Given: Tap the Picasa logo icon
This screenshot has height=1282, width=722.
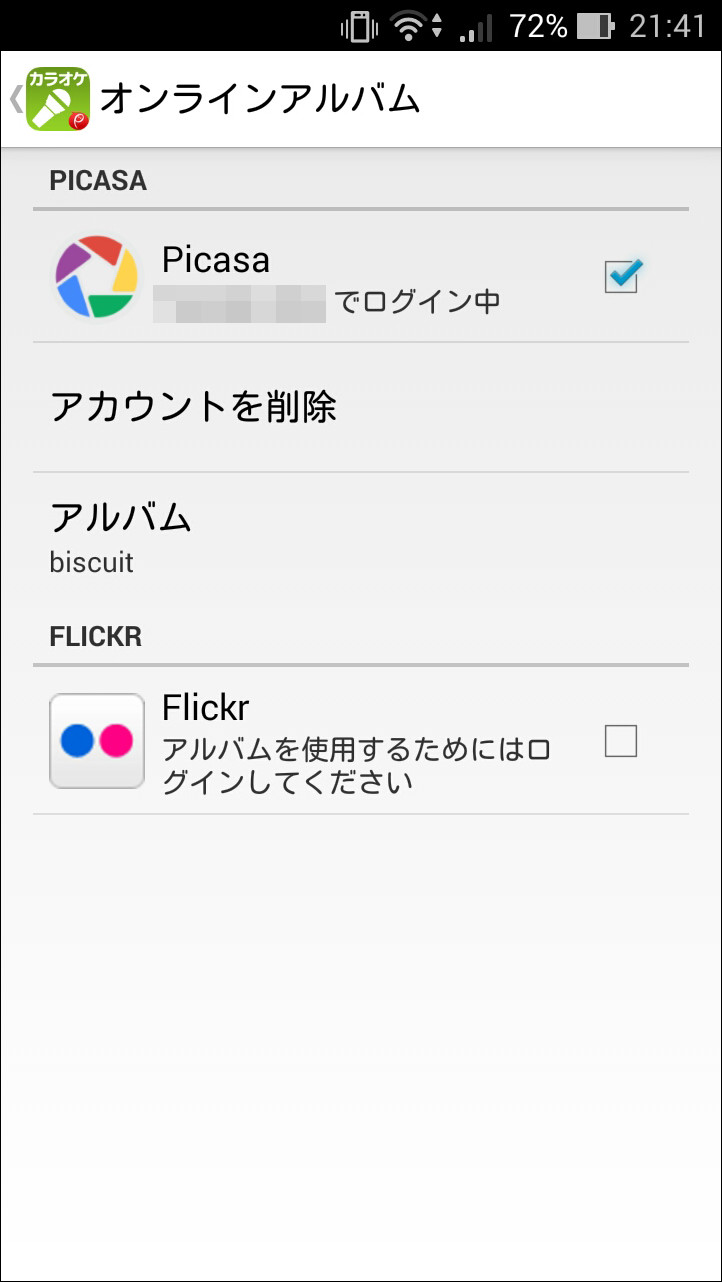Looking at the screenshot, I should (95, 277).
